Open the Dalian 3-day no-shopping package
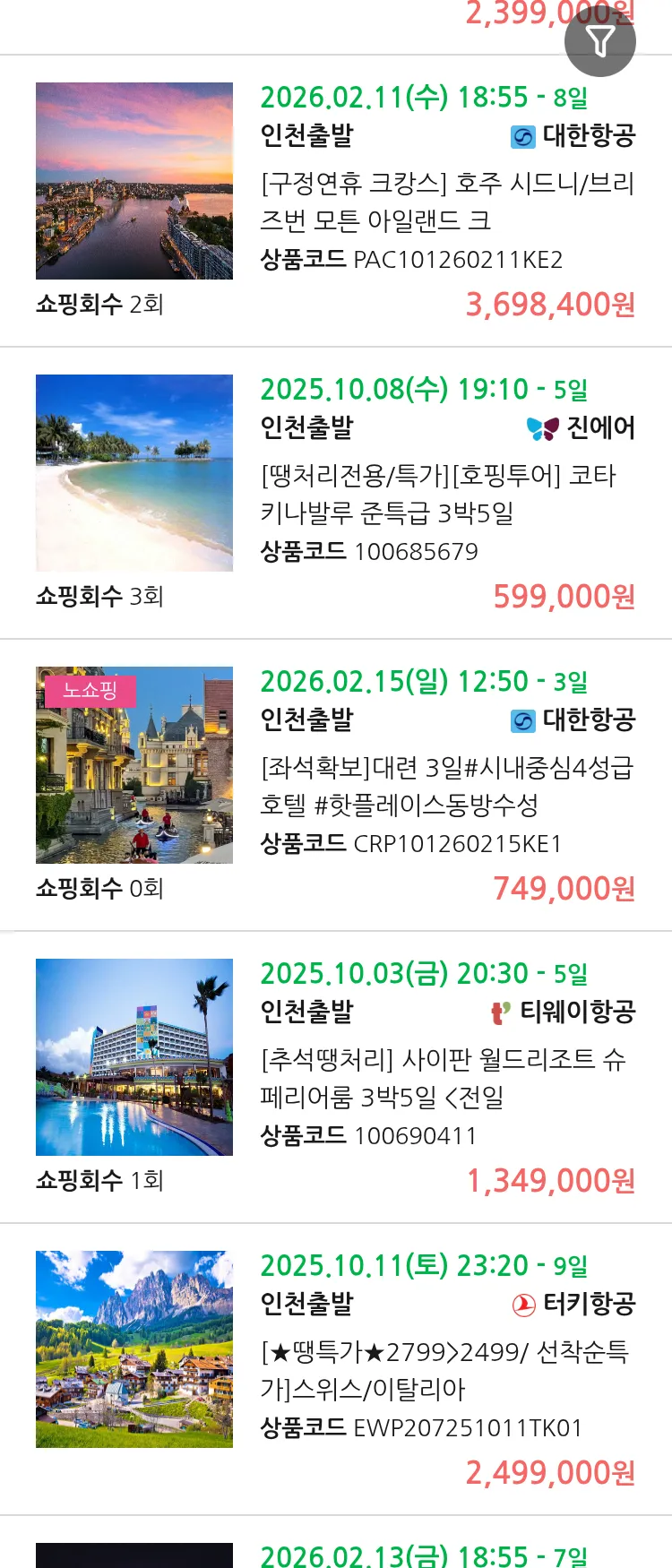The height and width of the screenshot is (1568, 672). click(x=446, y=786)
